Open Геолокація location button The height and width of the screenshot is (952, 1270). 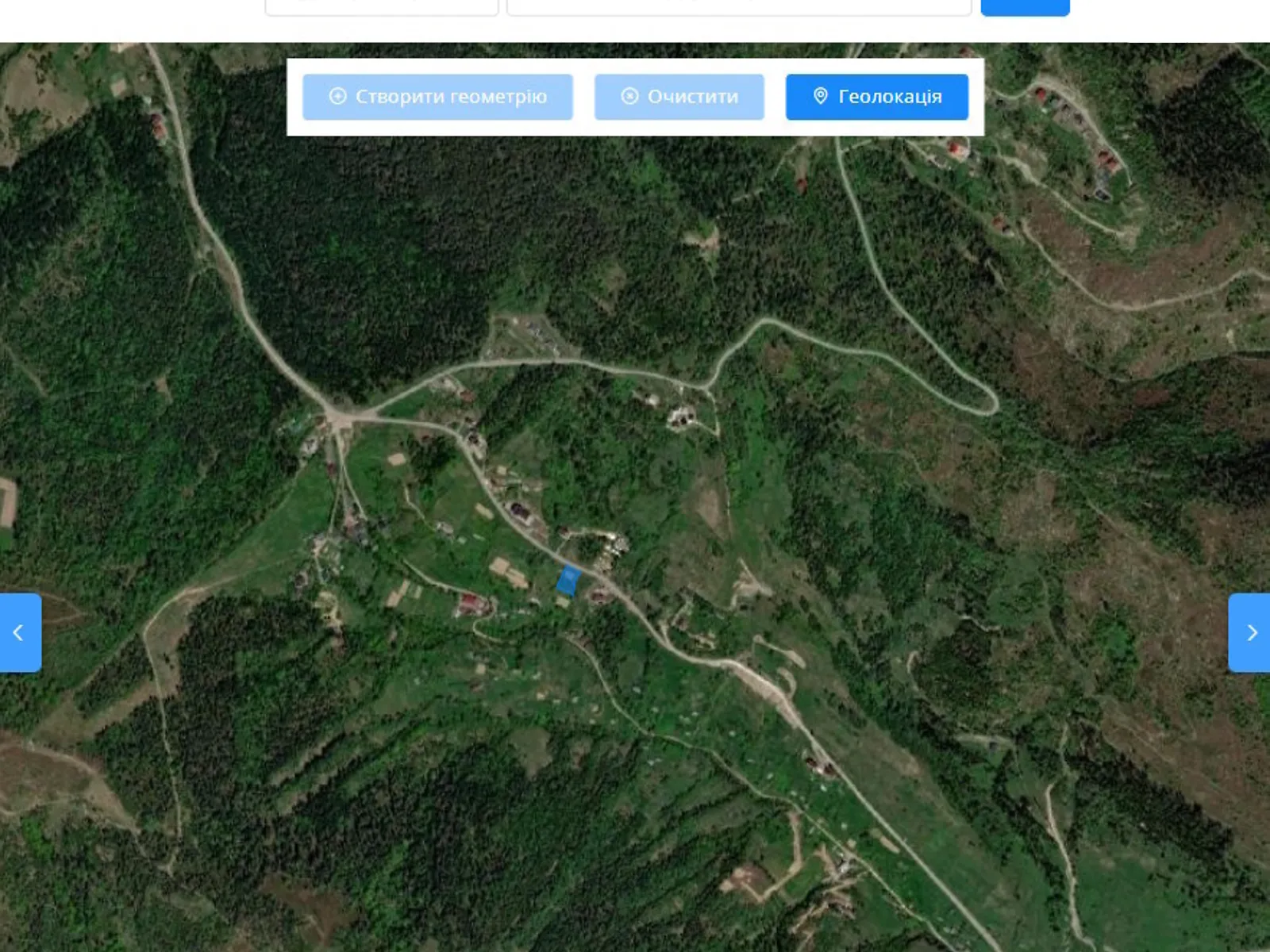coord(876,97)
